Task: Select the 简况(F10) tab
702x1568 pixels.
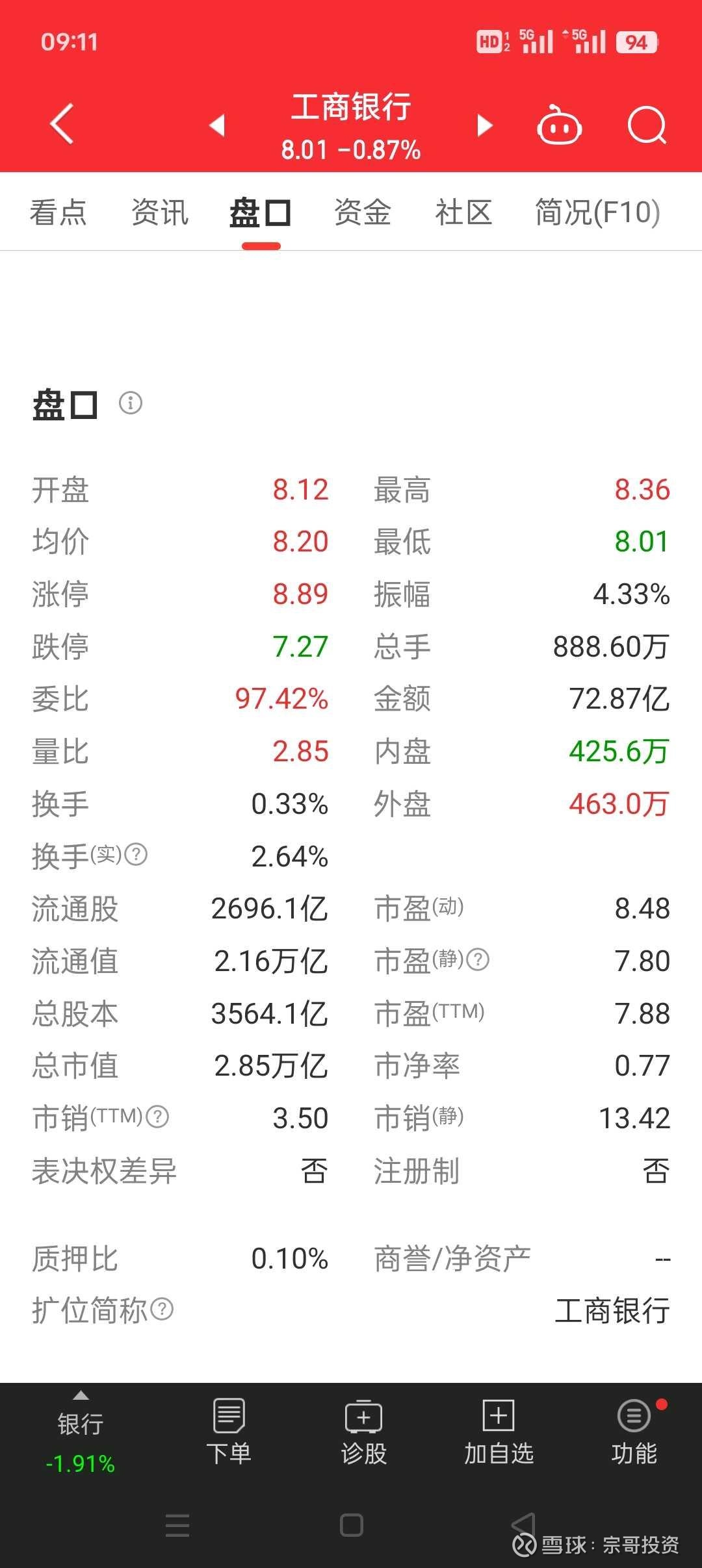Action: pos(597,212)
